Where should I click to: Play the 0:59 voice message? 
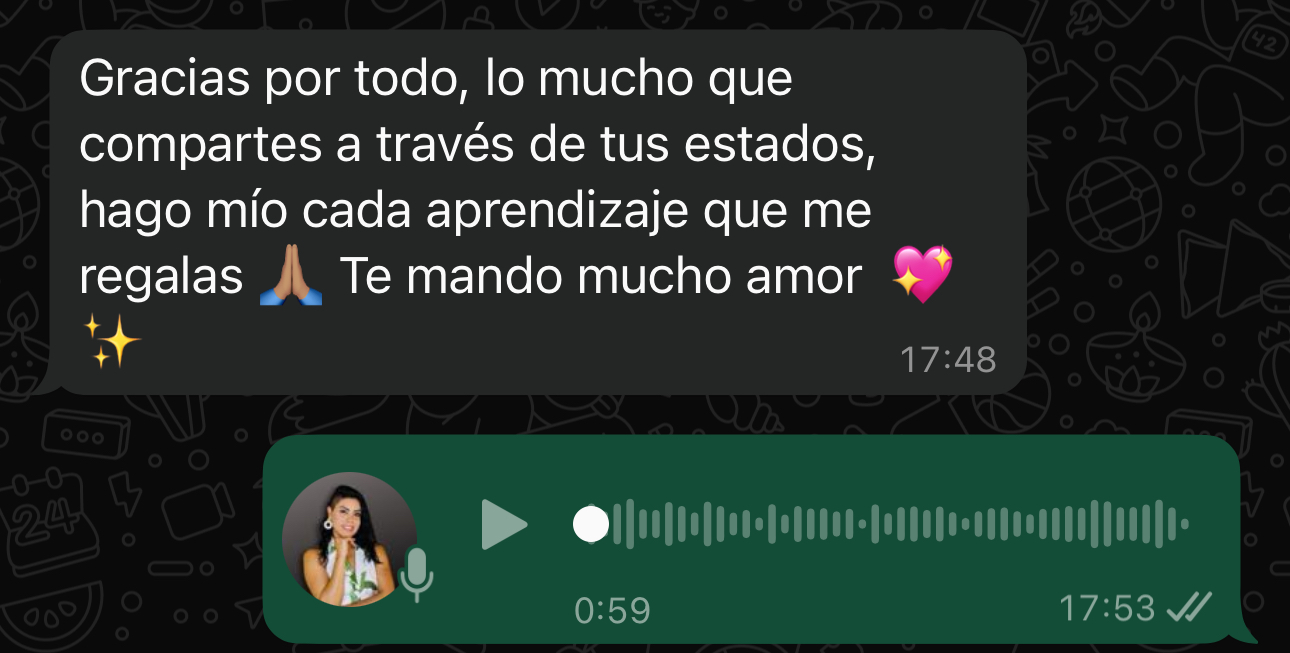pyautogui.click(x=503, y=524)
